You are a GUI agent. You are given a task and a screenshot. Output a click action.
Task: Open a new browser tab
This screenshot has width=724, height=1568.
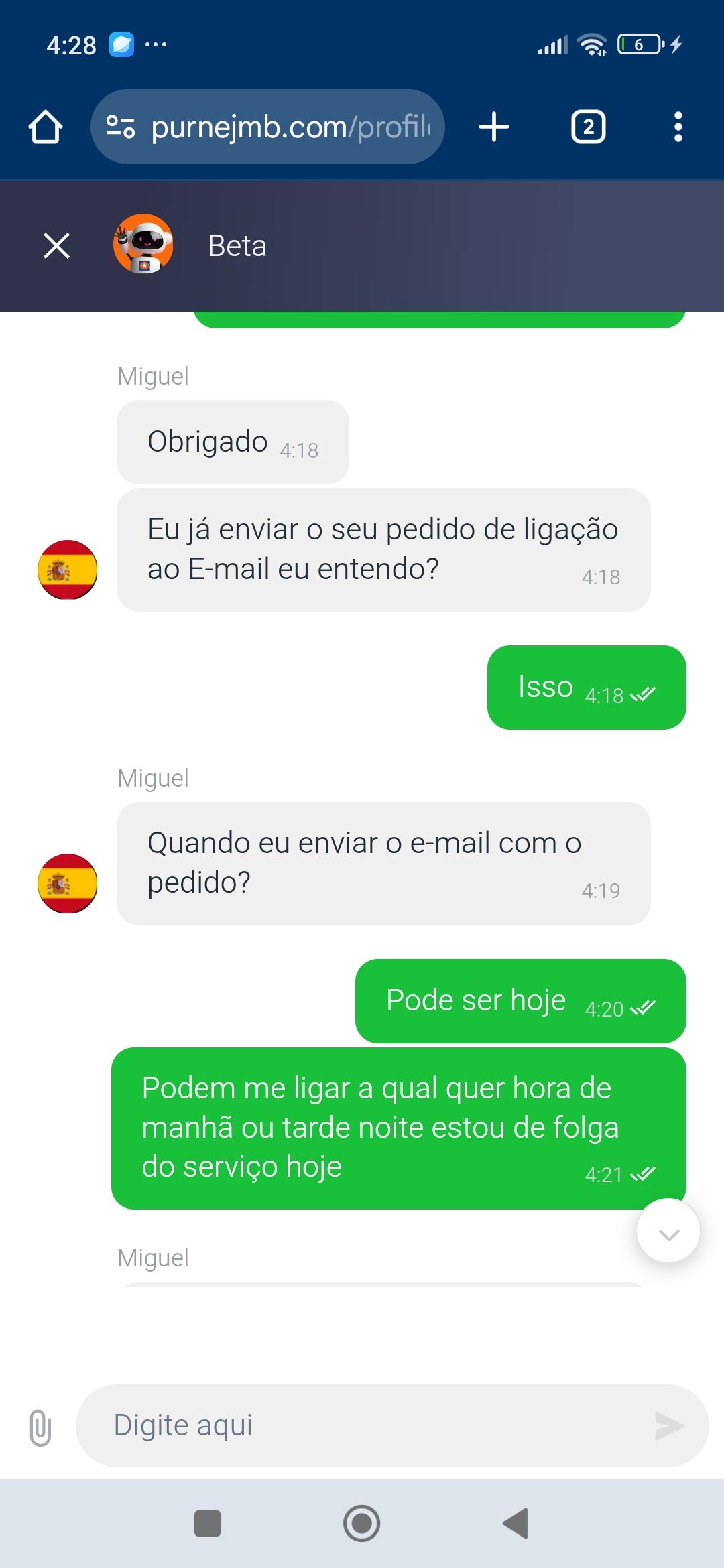[494, 127]
